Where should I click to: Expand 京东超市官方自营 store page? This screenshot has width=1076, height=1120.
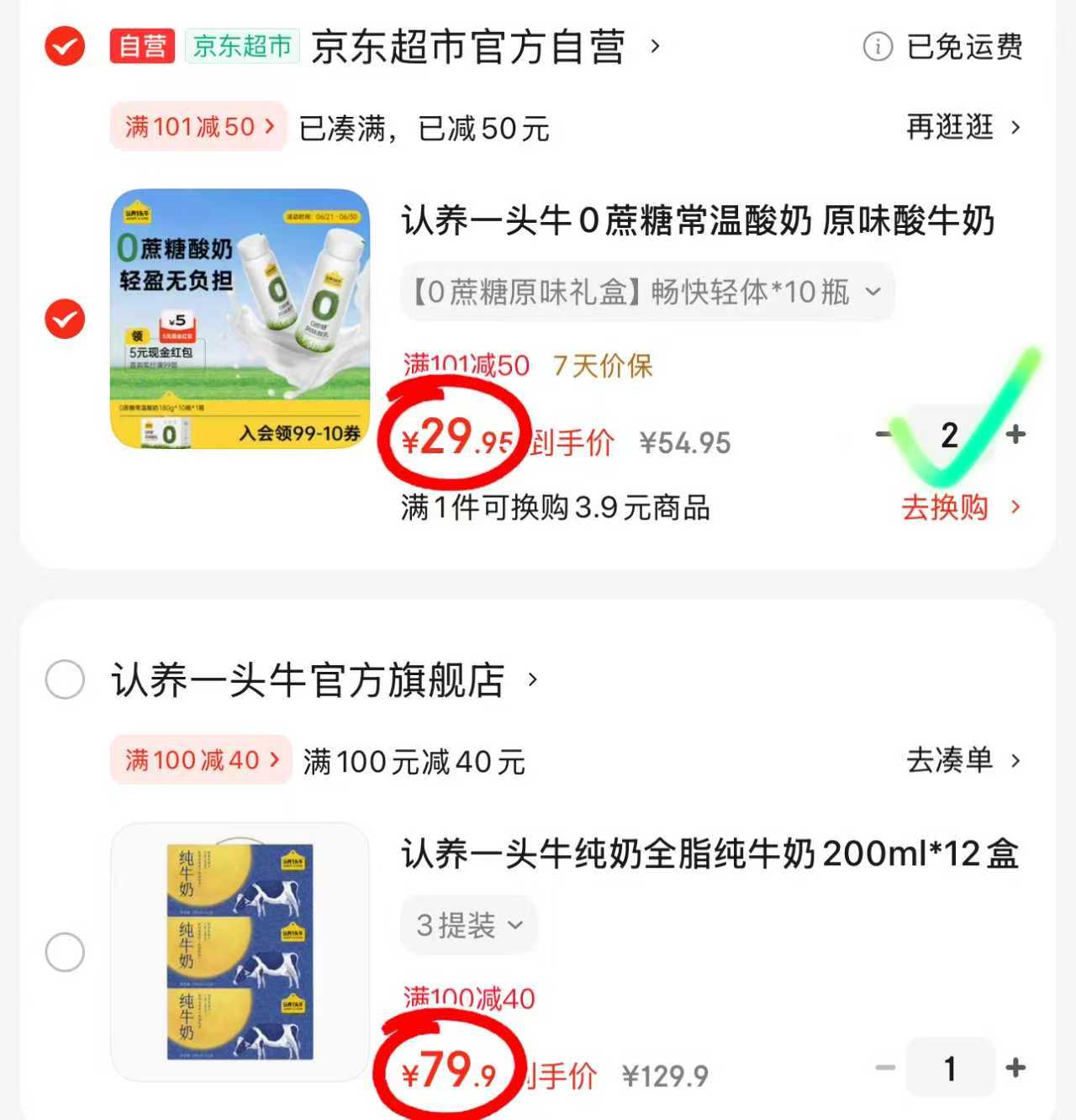pos(467,48)
